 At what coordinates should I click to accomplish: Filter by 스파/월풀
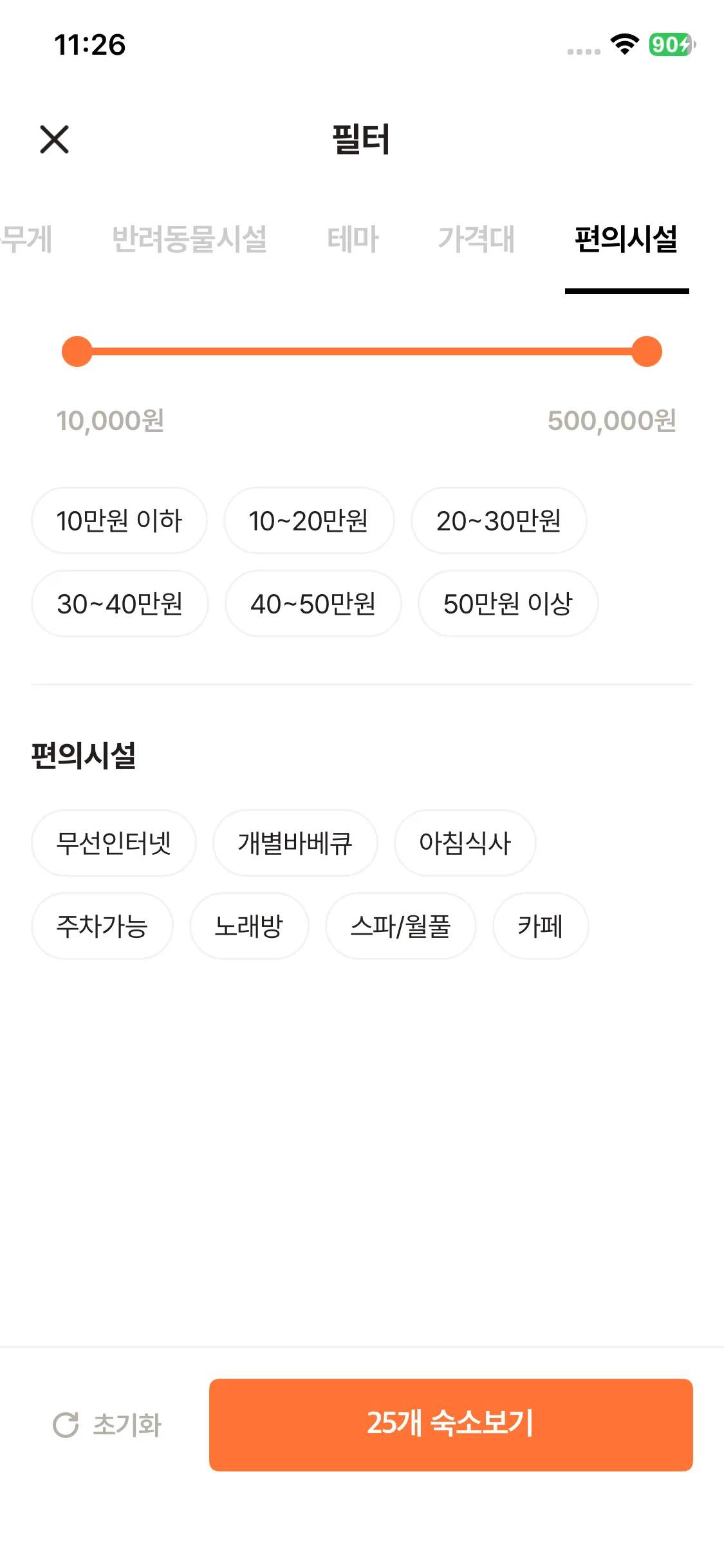tap(400, 926)
